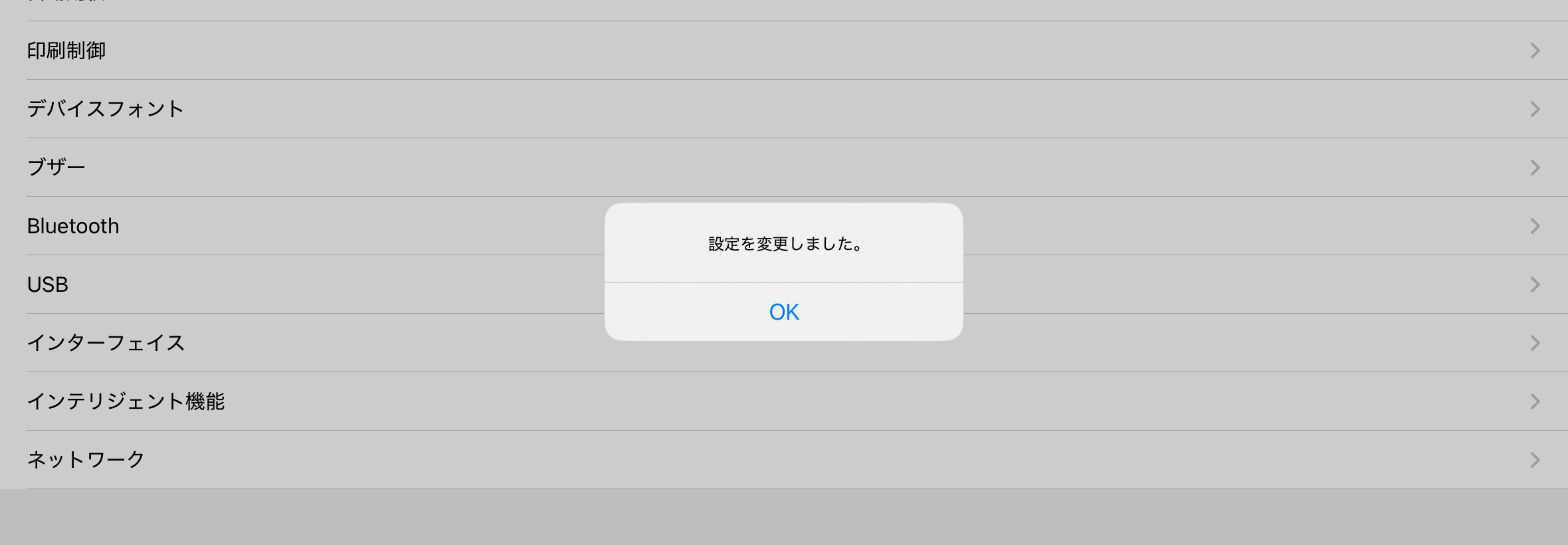Open the ブザー settings row
This screenshot has width=1568, height=545.
pyautogui.click(x=56, y=167)
